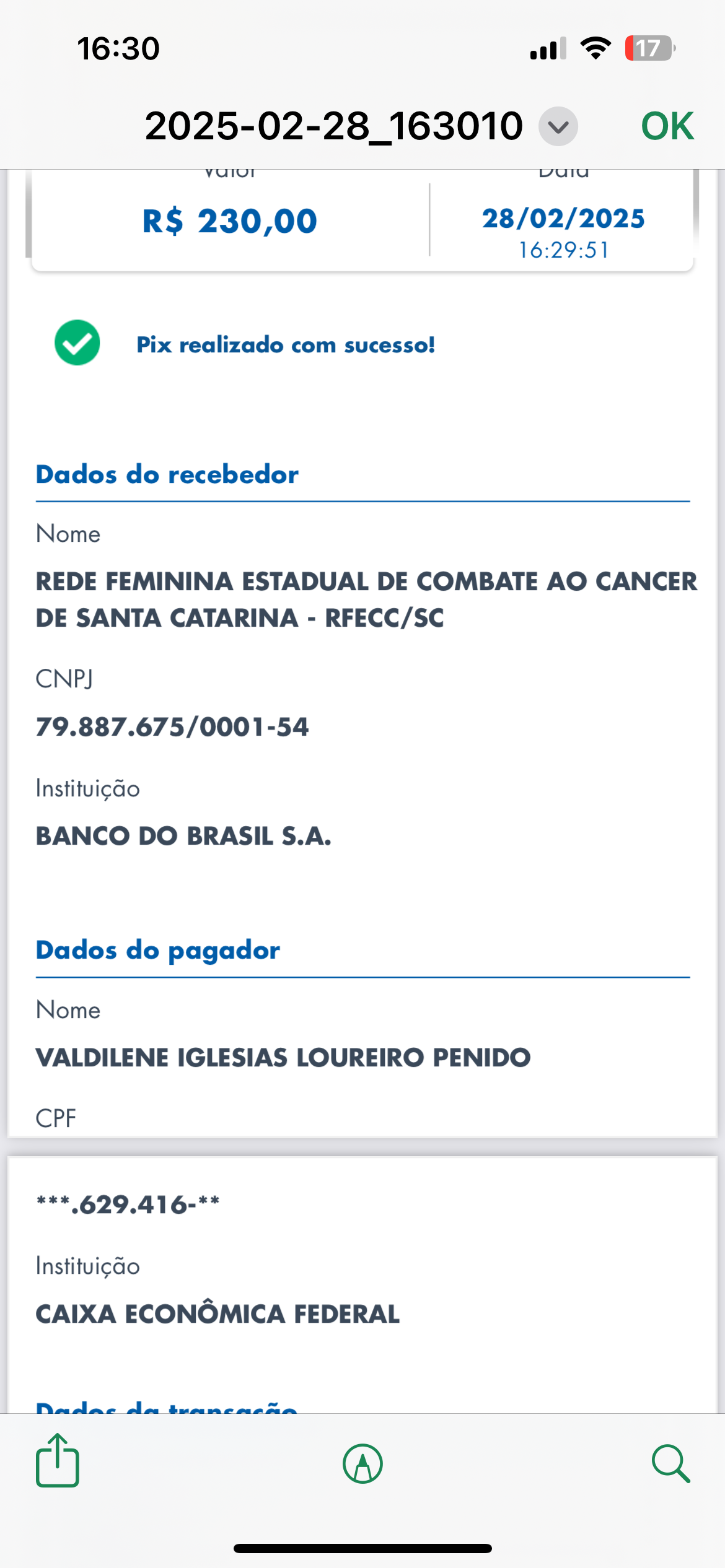This screenshot has width=725, height=1568.
Task: Search within the document
Action: coord(670,1464)
